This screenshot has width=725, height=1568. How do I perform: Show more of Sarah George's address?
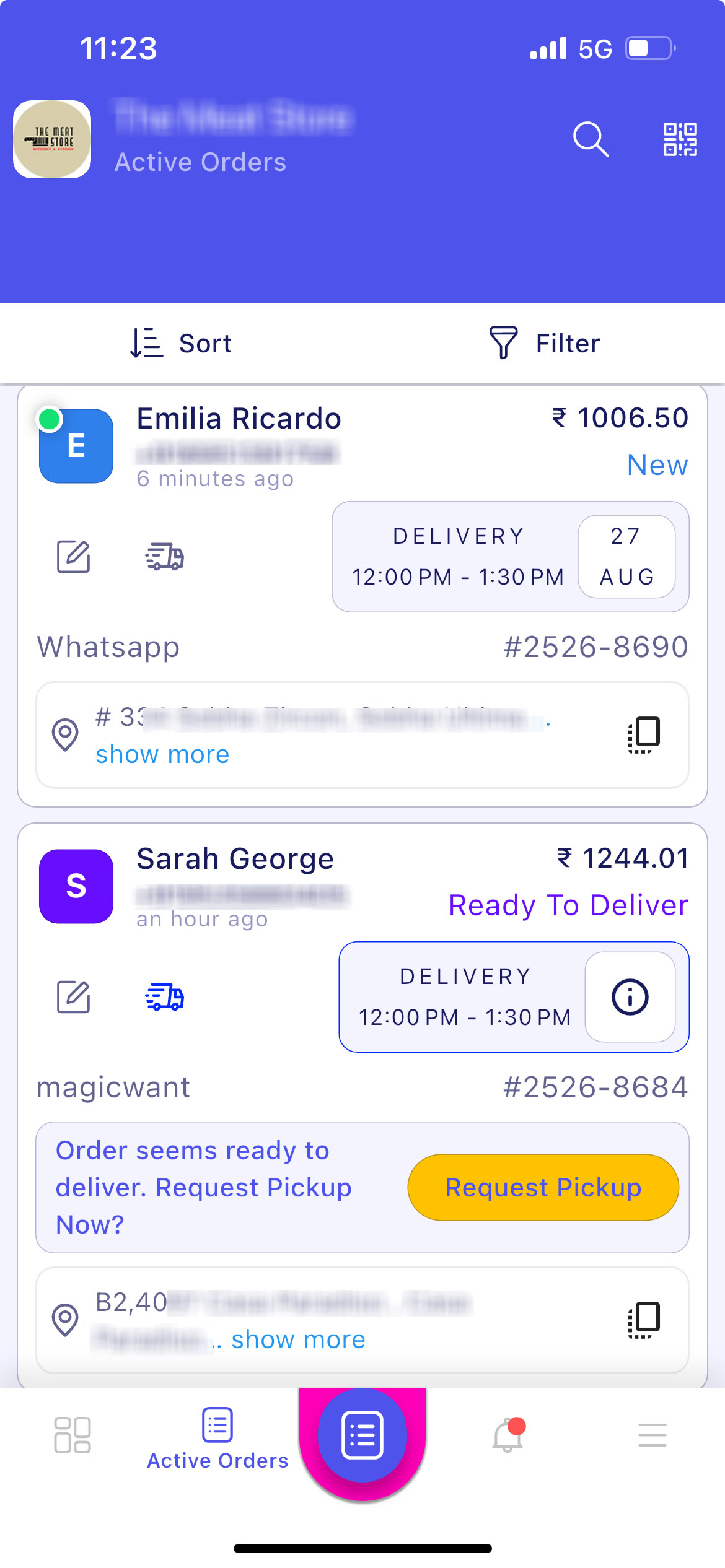(298, 1339)
